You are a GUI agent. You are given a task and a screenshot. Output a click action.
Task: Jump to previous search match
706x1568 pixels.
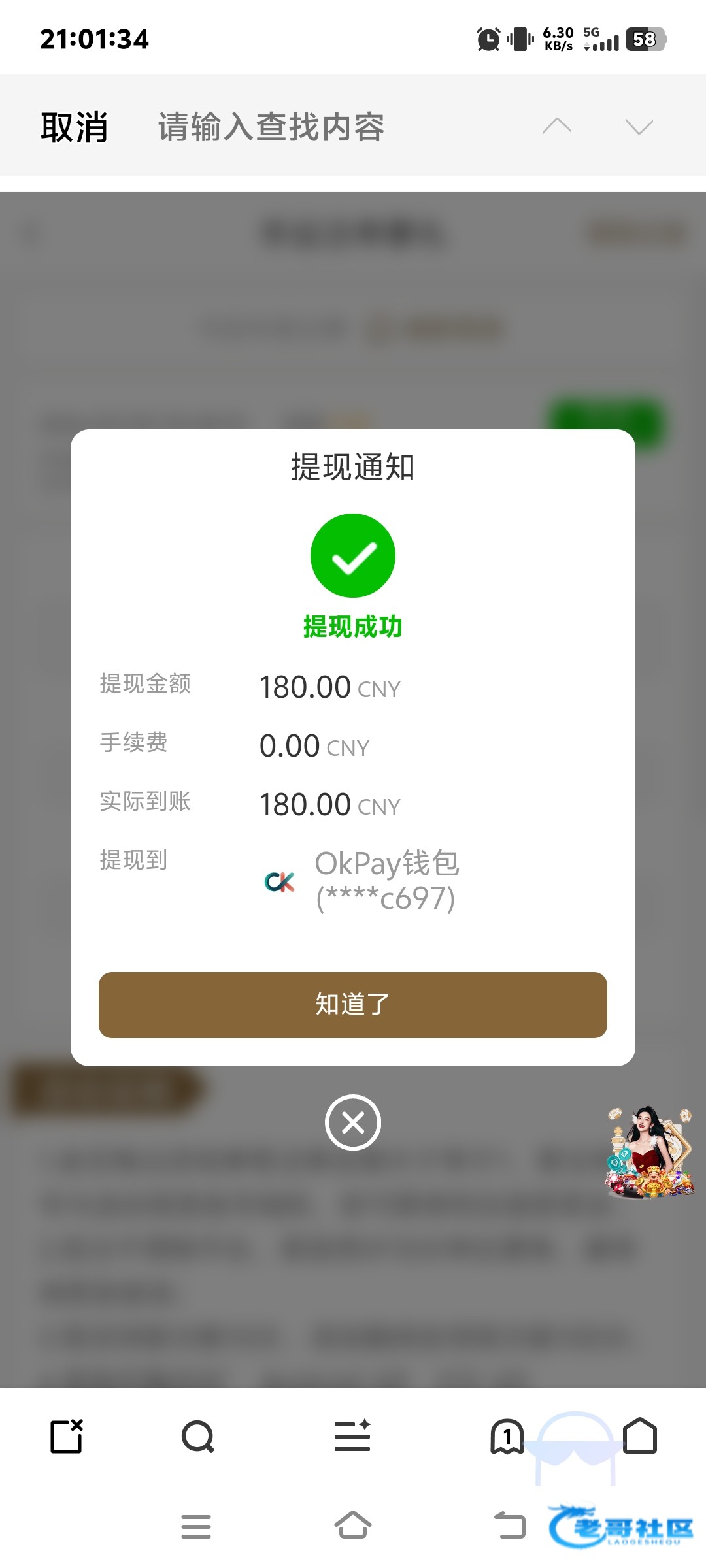tap(556, 126)
